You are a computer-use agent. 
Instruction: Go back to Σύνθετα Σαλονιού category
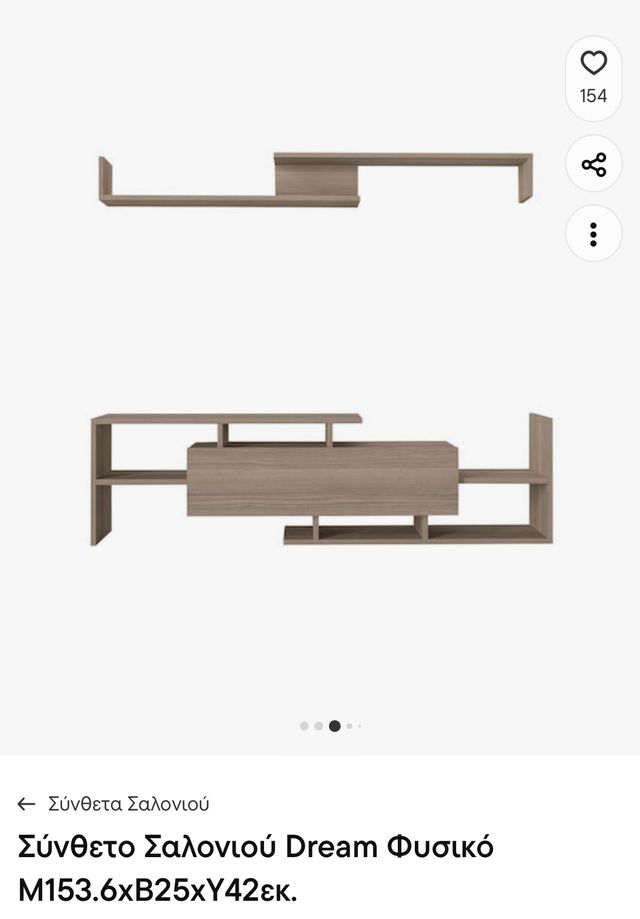tap(113, 803)
